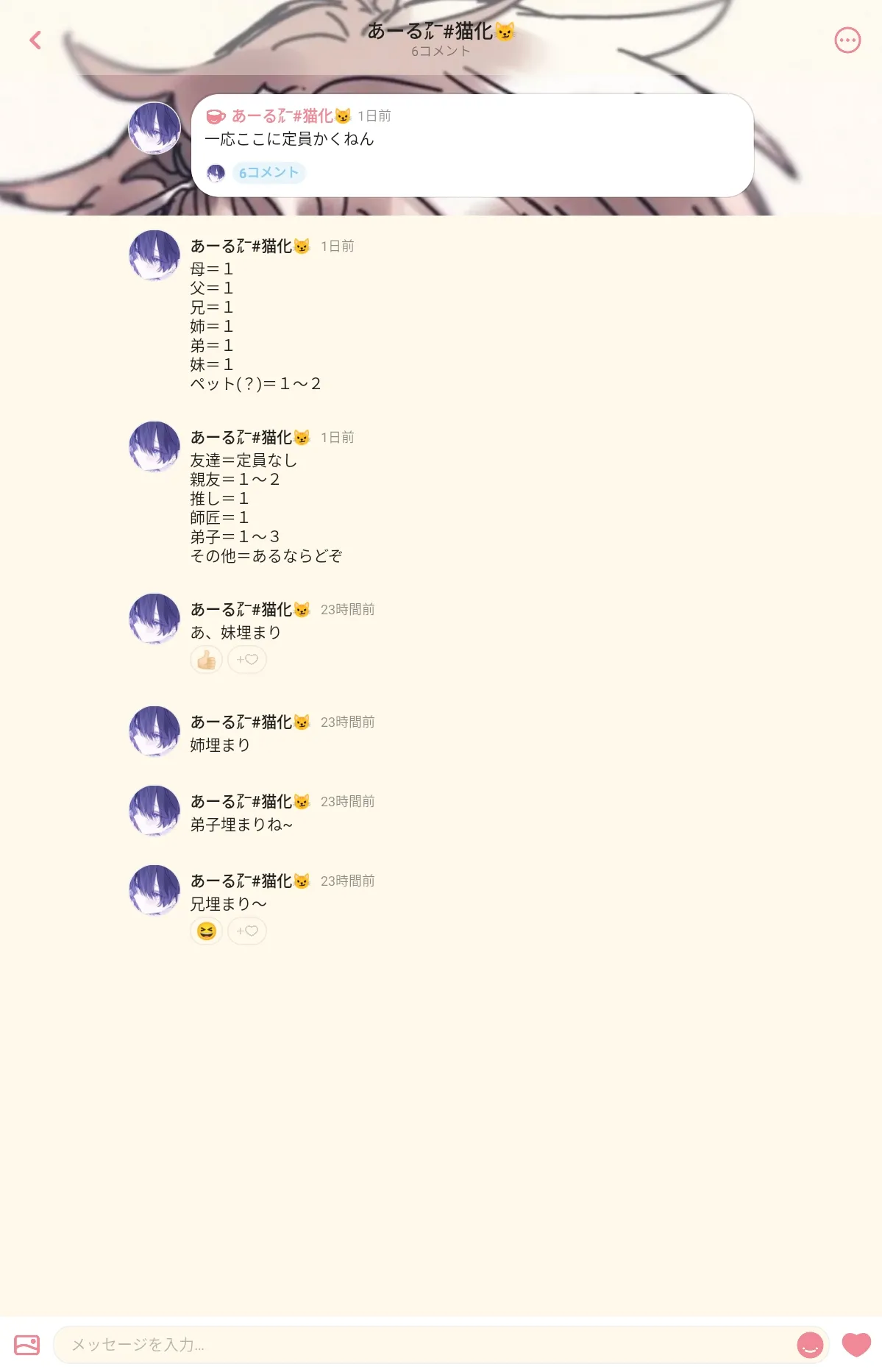Send a heart with the heart icon

coord(856,1345)
